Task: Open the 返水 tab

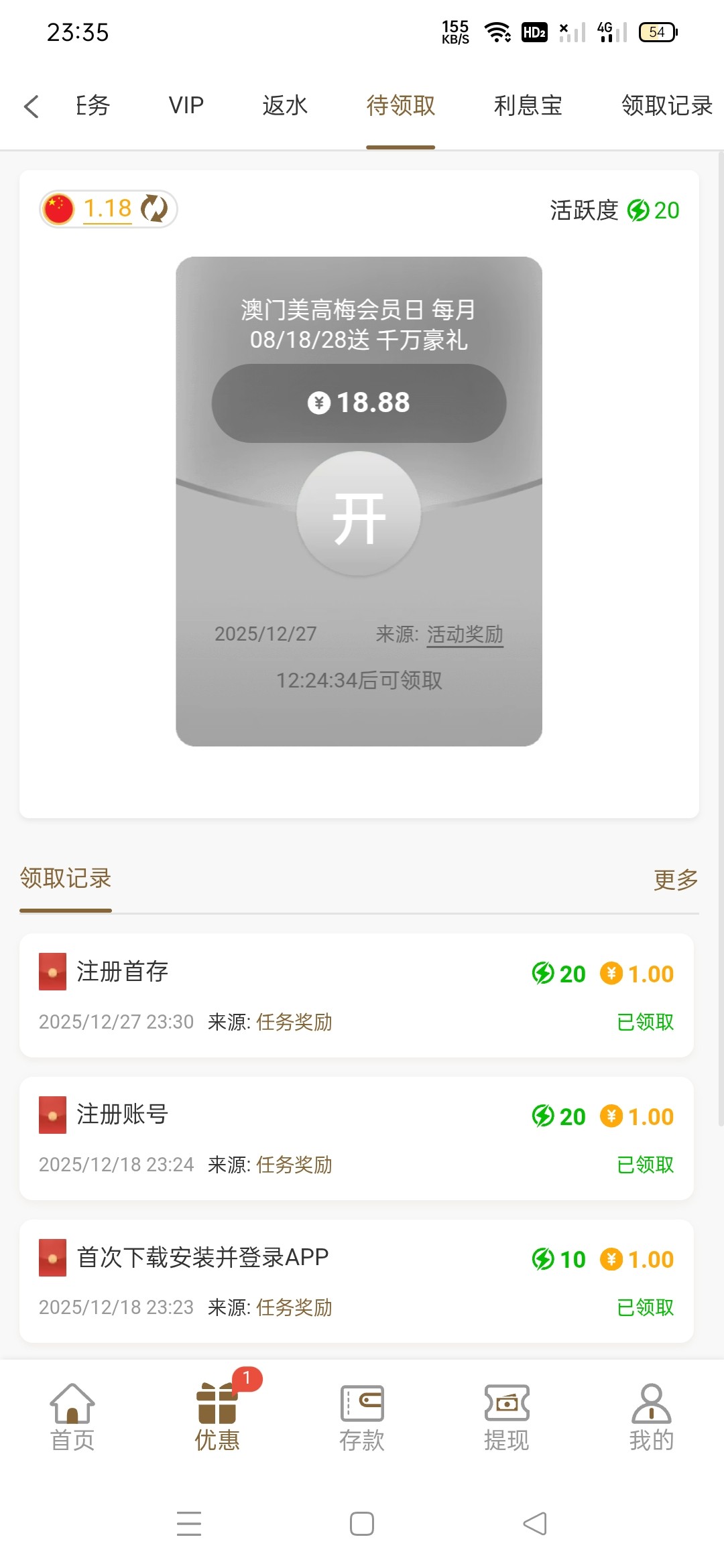Action: coord(284,106)
